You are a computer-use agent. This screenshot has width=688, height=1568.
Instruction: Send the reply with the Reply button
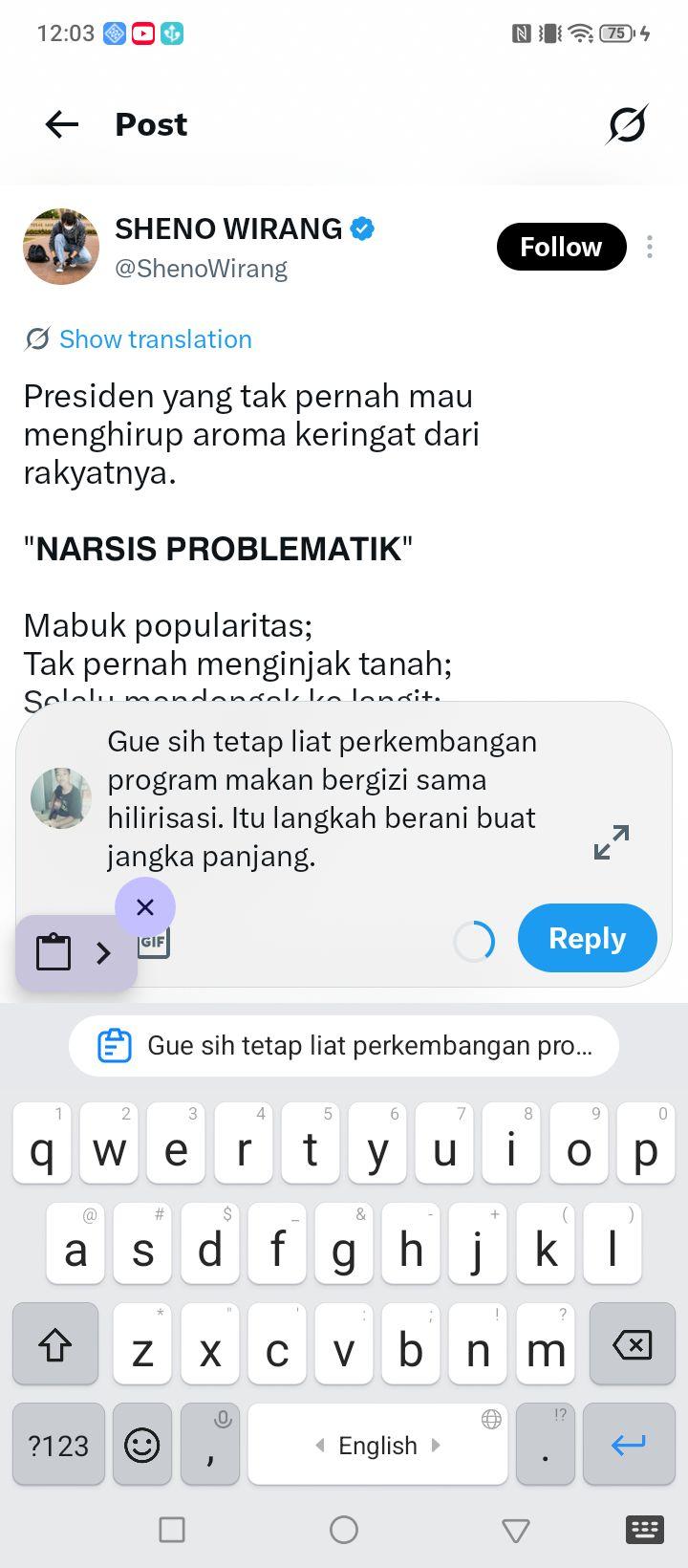[x=588, y=938]
